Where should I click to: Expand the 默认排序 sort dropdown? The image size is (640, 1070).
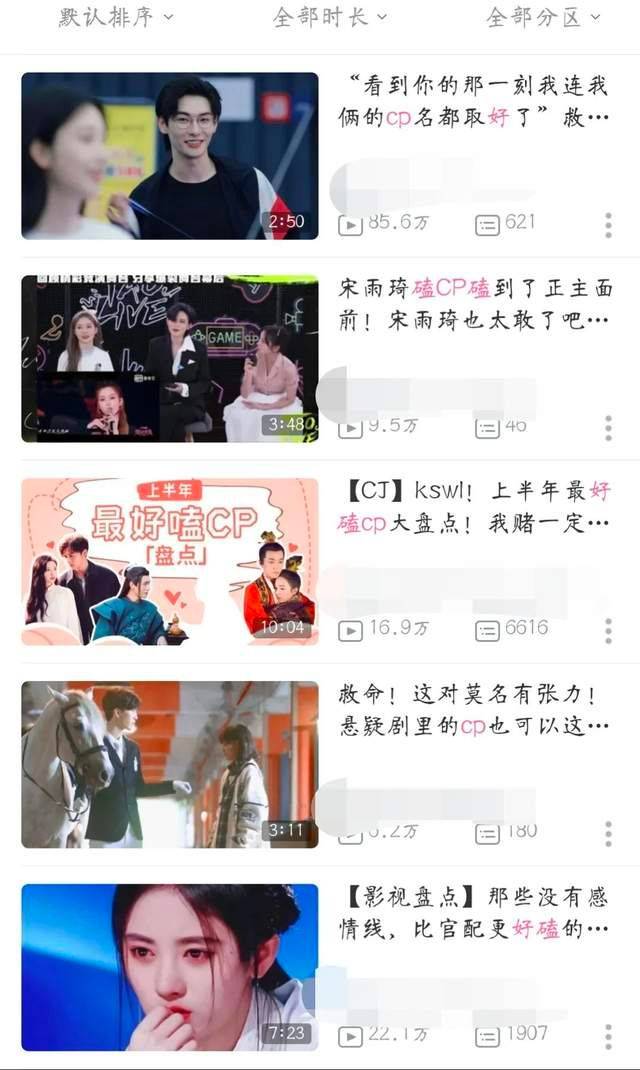115,17
